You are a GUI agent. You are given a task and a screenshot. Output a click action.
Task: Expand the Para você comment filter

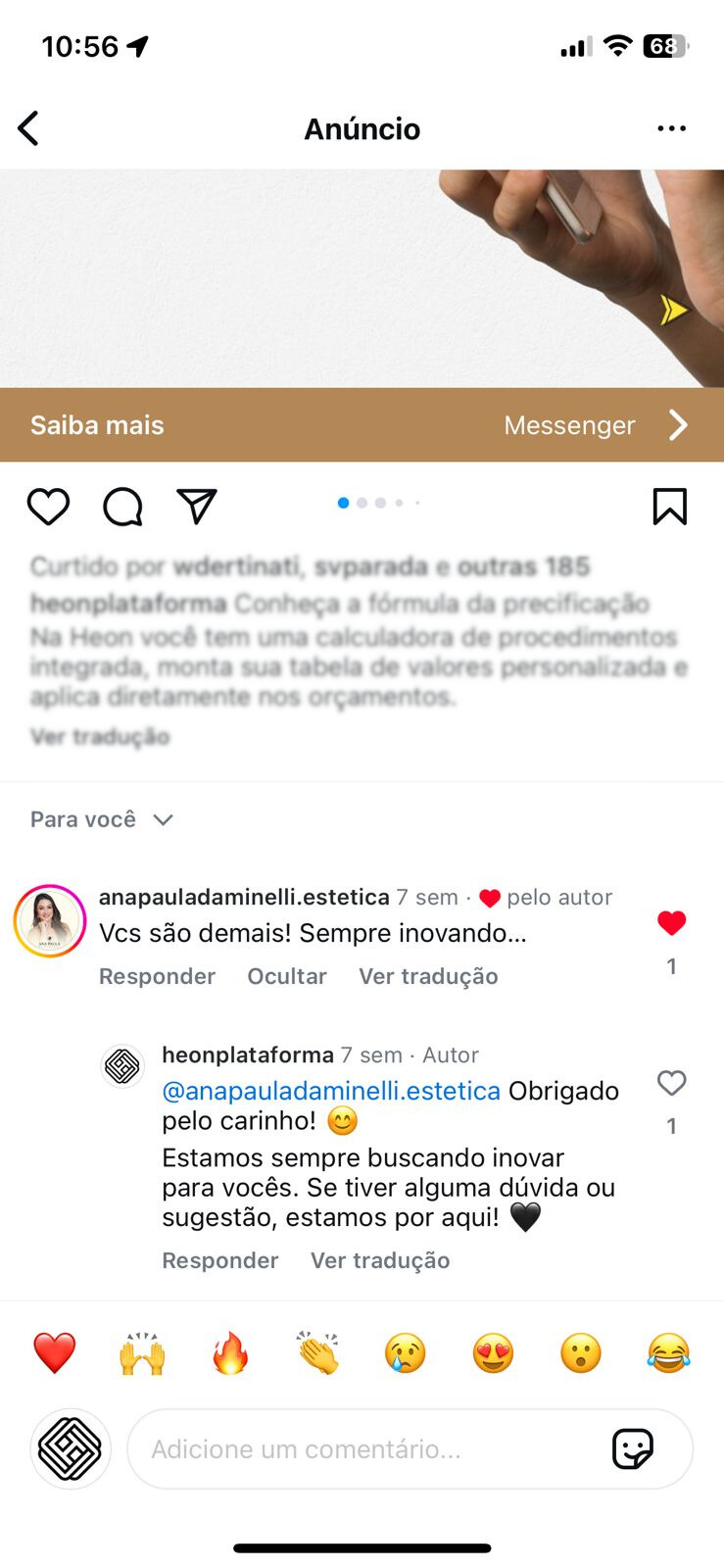[x=102, y=819]
